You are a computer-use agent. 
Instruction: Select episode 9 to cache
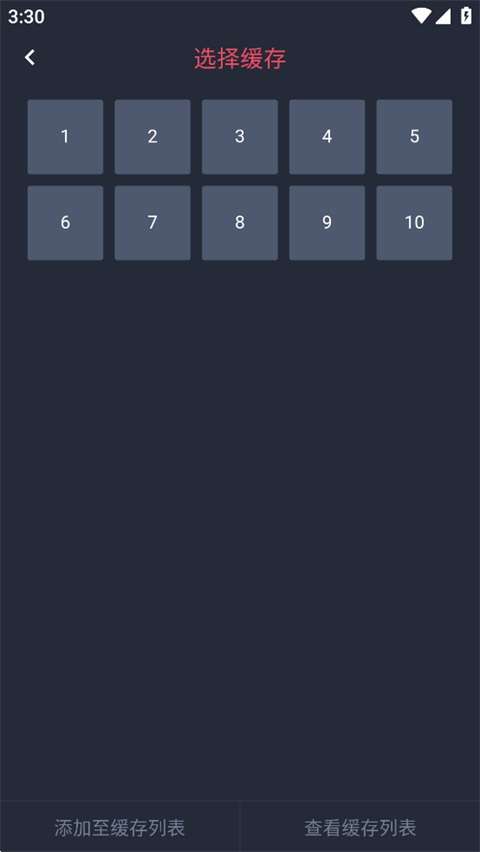click(327, 223)
